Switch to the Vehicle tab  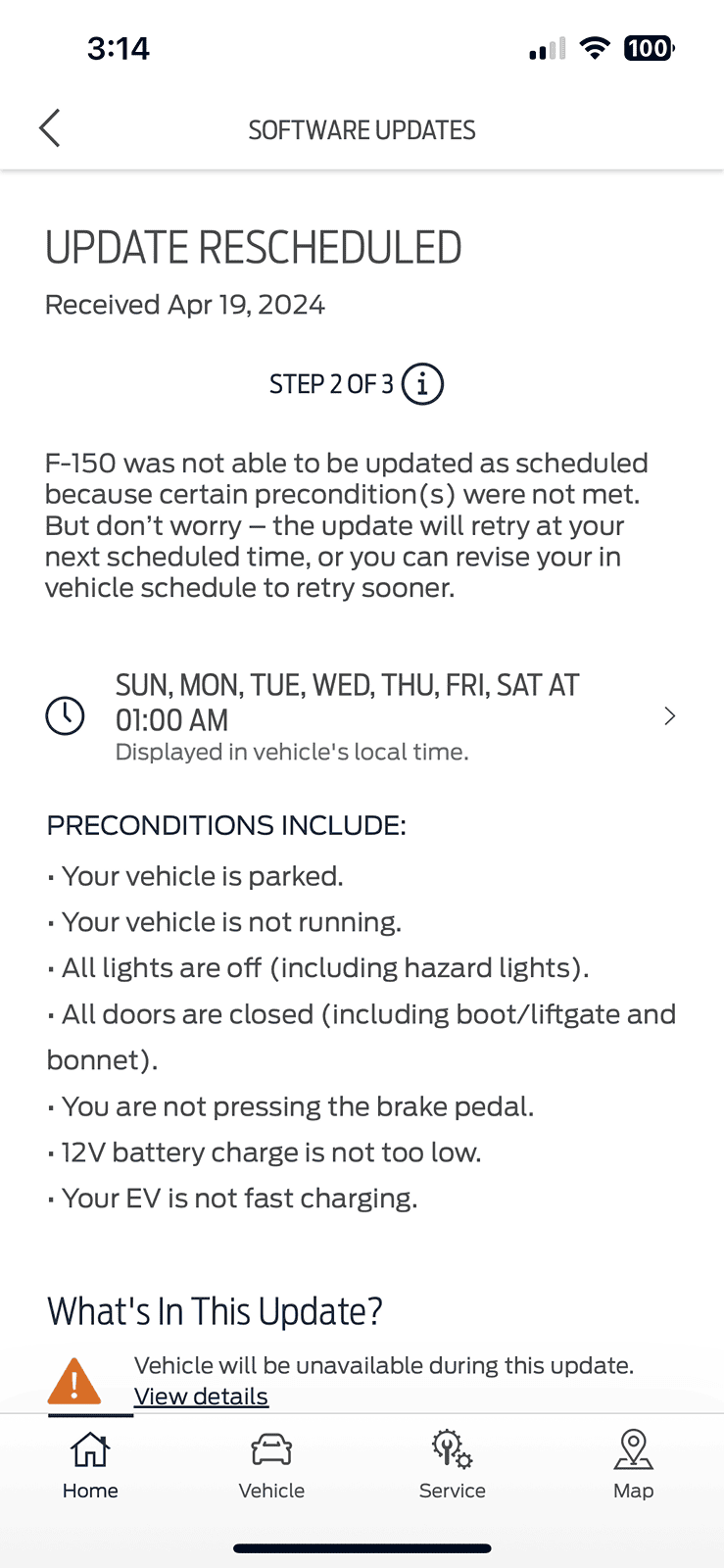pyautogui.click(x=271, y=1465)
